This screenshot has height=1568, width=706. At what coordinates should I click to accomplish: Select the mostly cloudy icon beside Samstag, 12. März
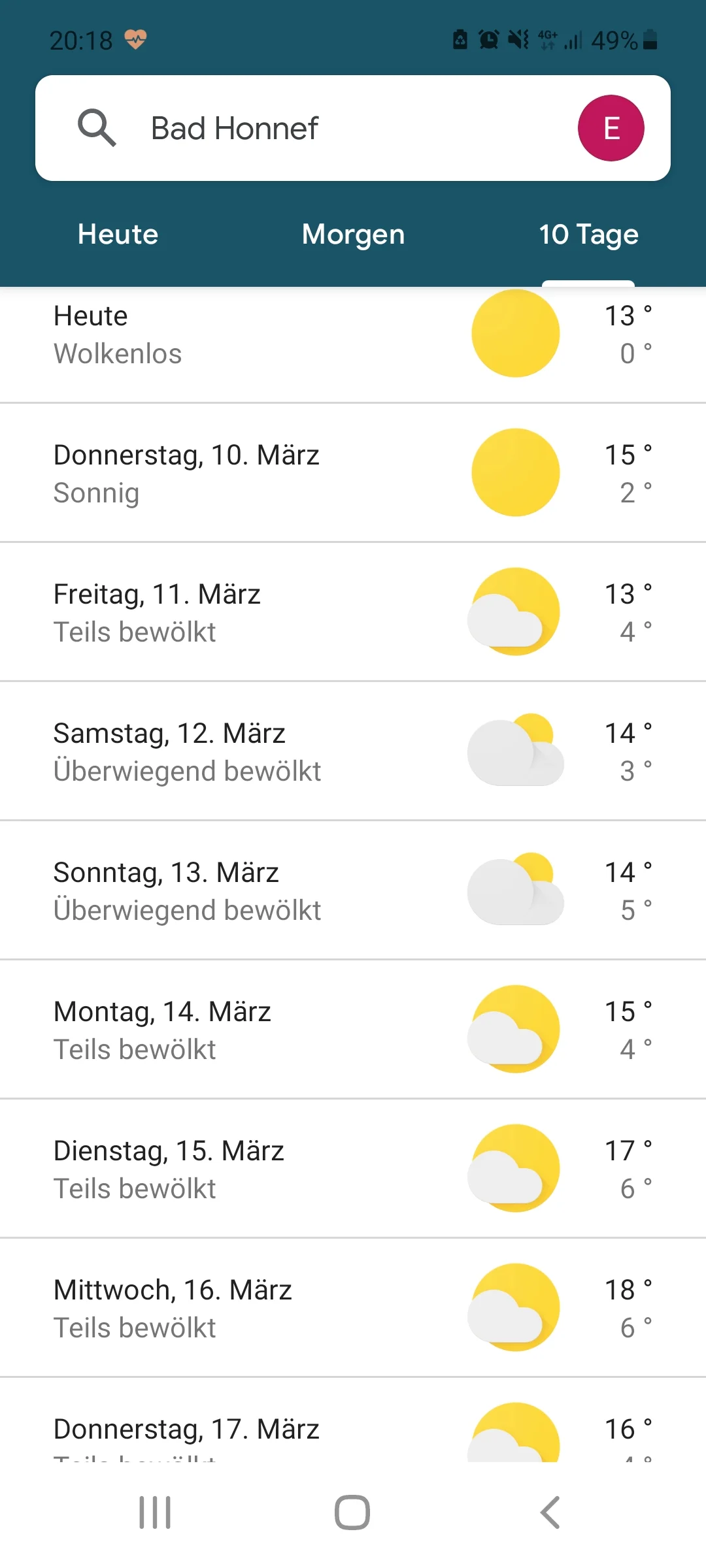point(514,750)
